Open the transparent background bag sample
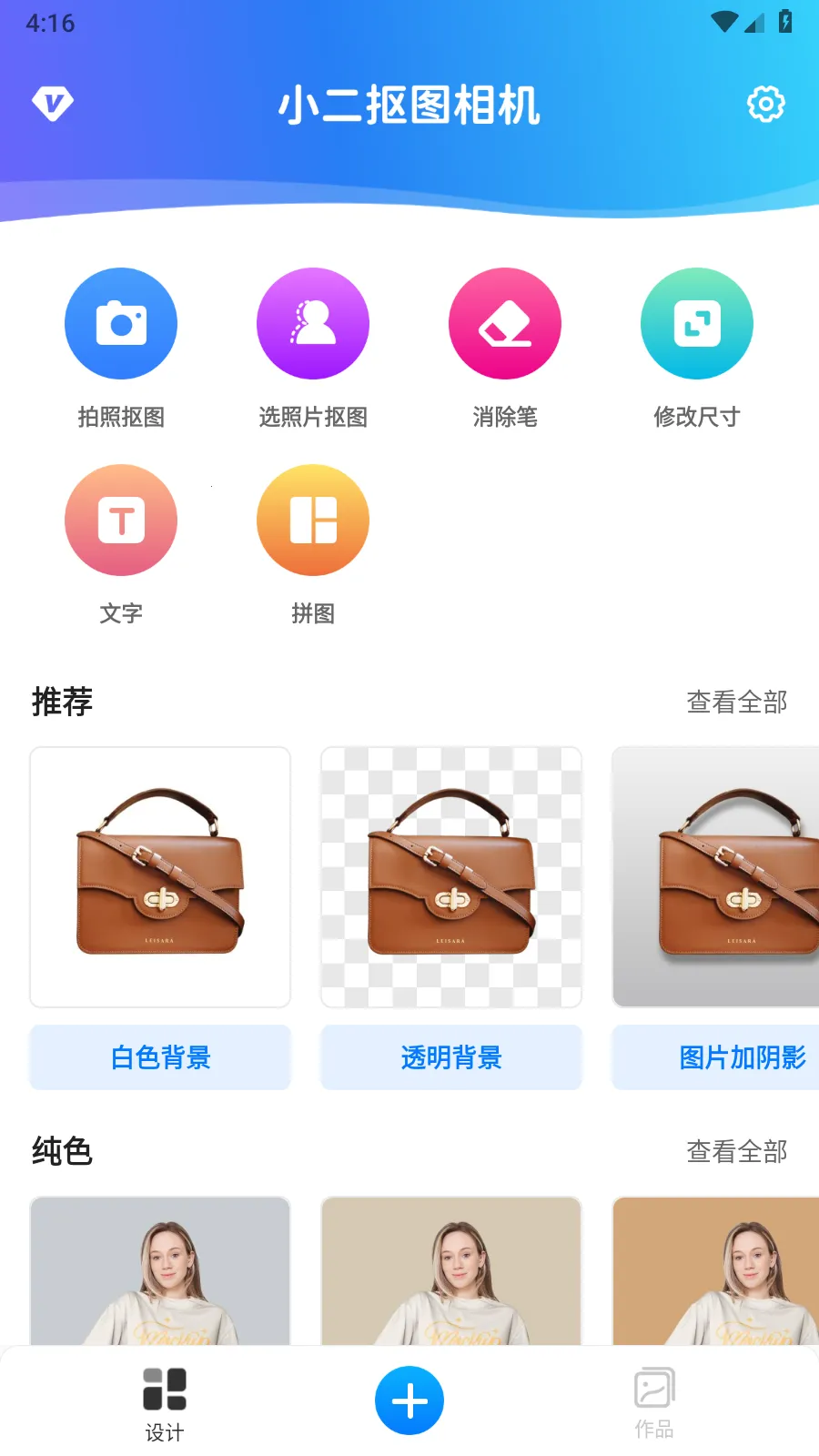819x1456 pixels. (451, 877)
